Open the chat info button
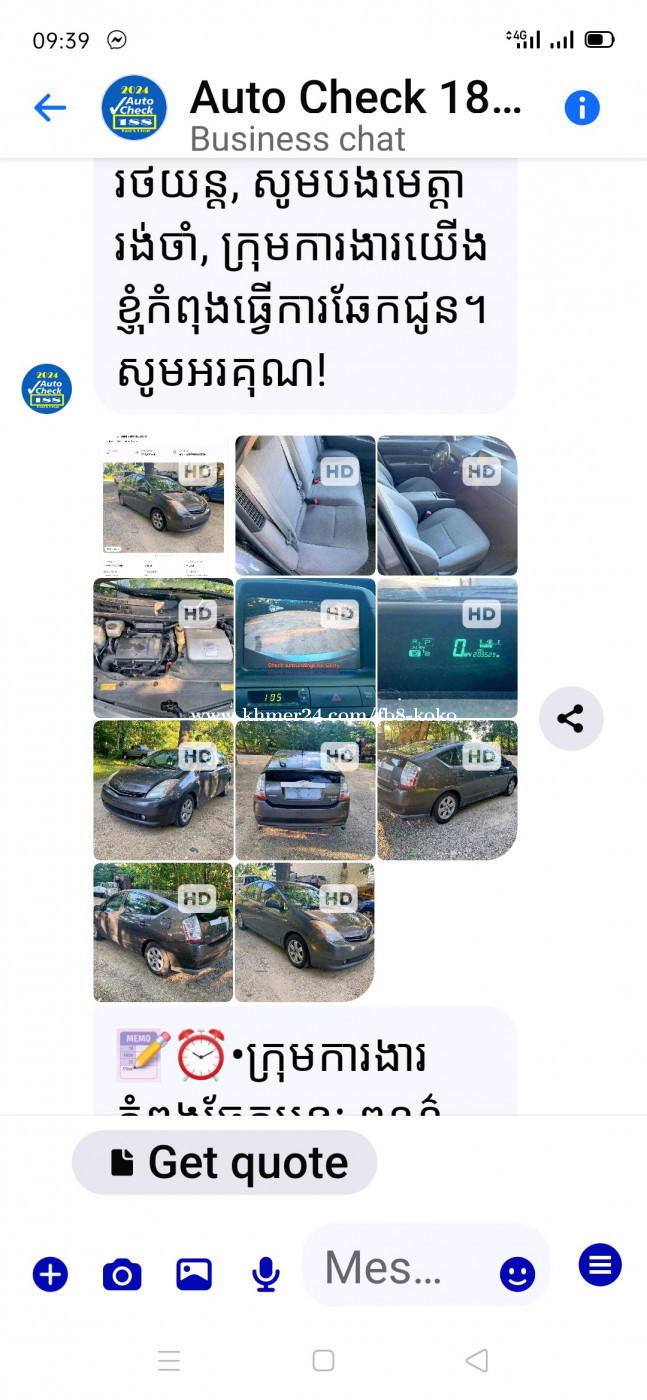This screenshot has height=1400, width=647. 582,107
